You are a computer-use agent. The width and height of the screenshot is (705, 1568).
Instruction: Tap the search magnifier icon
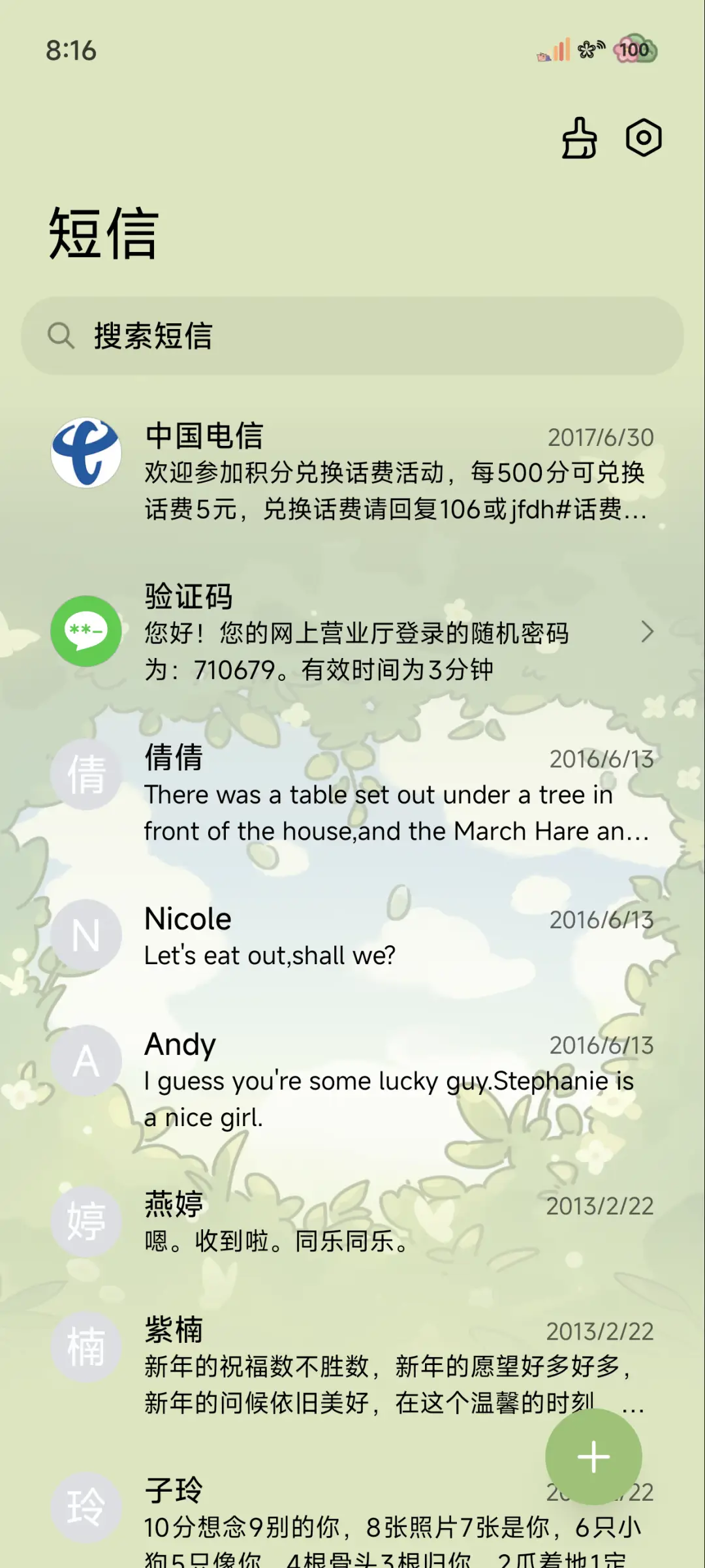tap(62, 335)
